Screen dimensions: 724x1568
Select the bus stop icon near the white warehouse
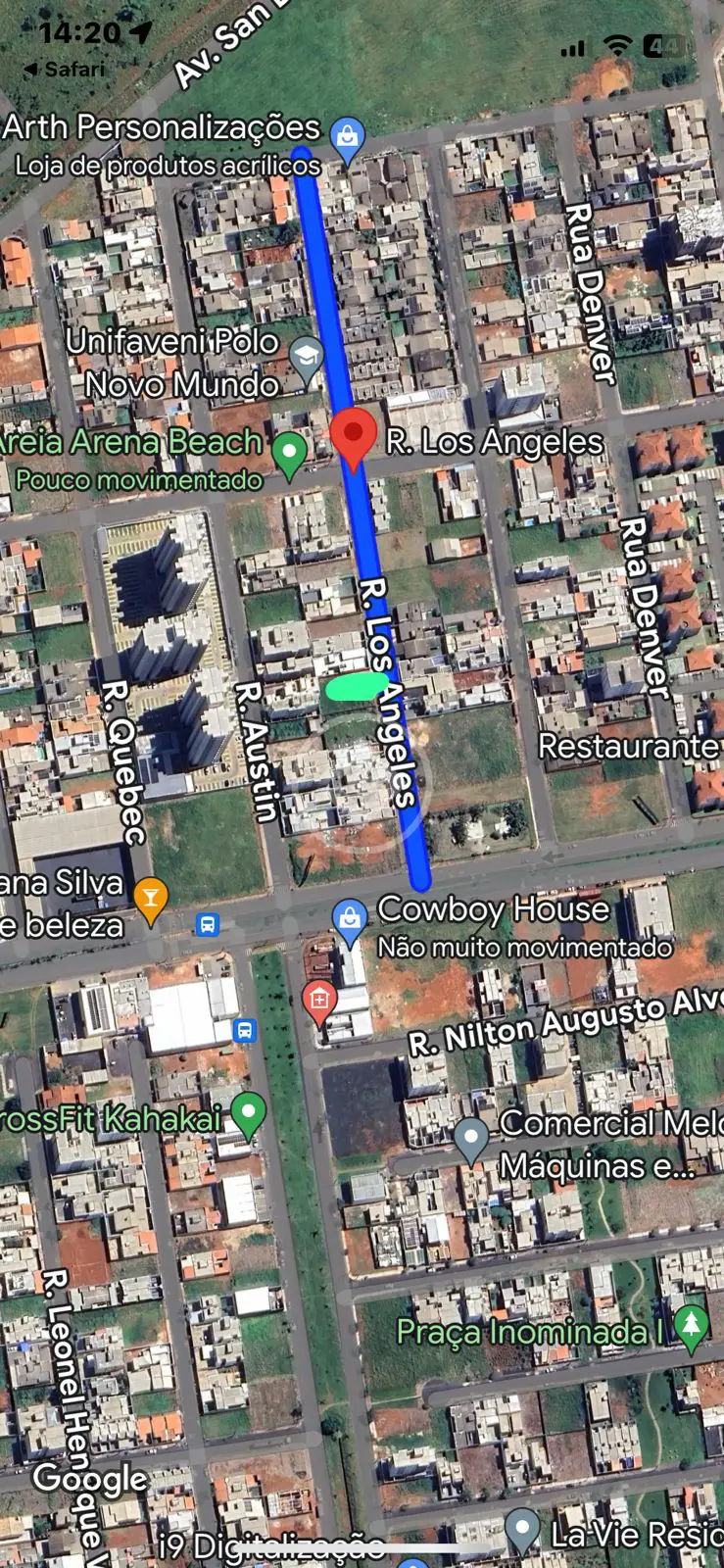pos(245,1030)
